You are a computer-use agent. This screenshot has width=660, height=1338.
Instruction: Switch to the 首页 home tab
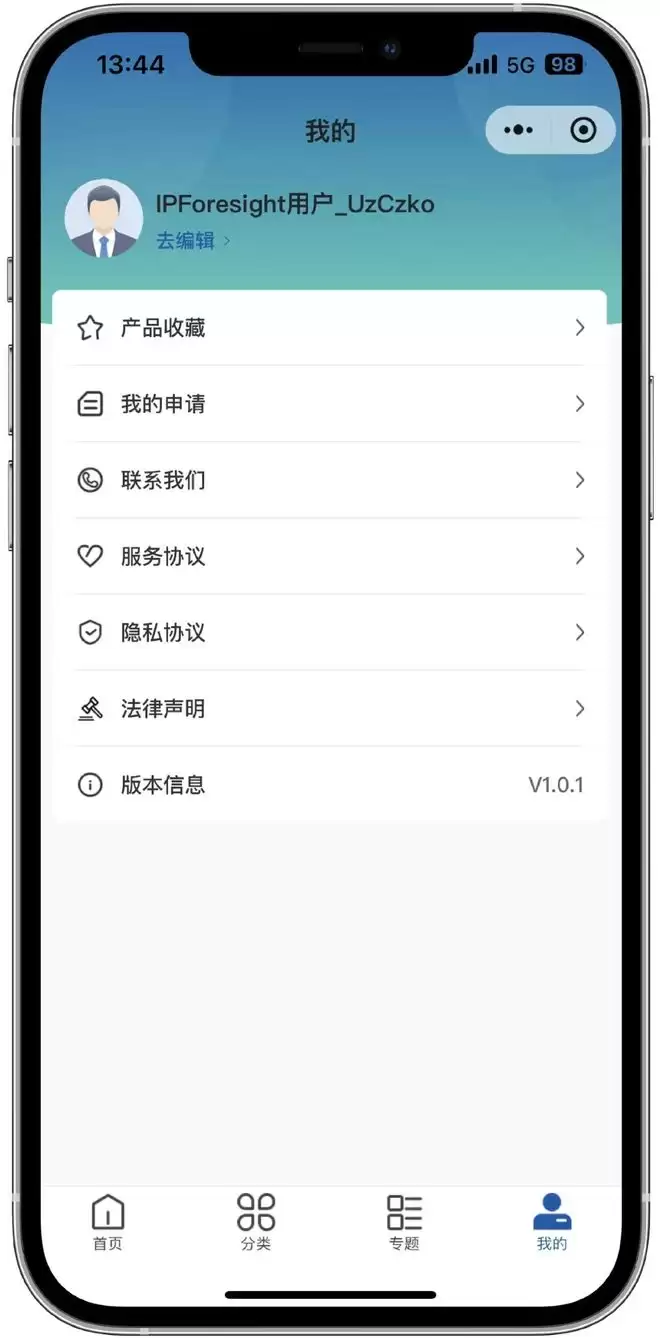pos(108,1222)
